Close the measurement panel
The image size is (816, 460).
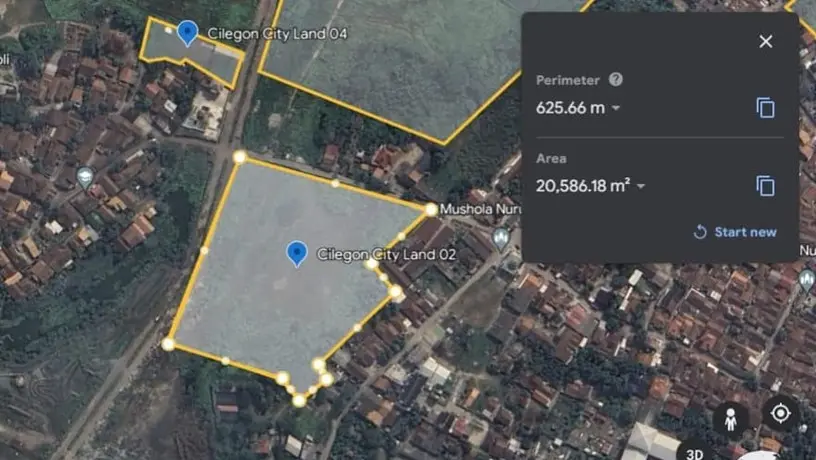pyautogui.click(x=766, y=41)
